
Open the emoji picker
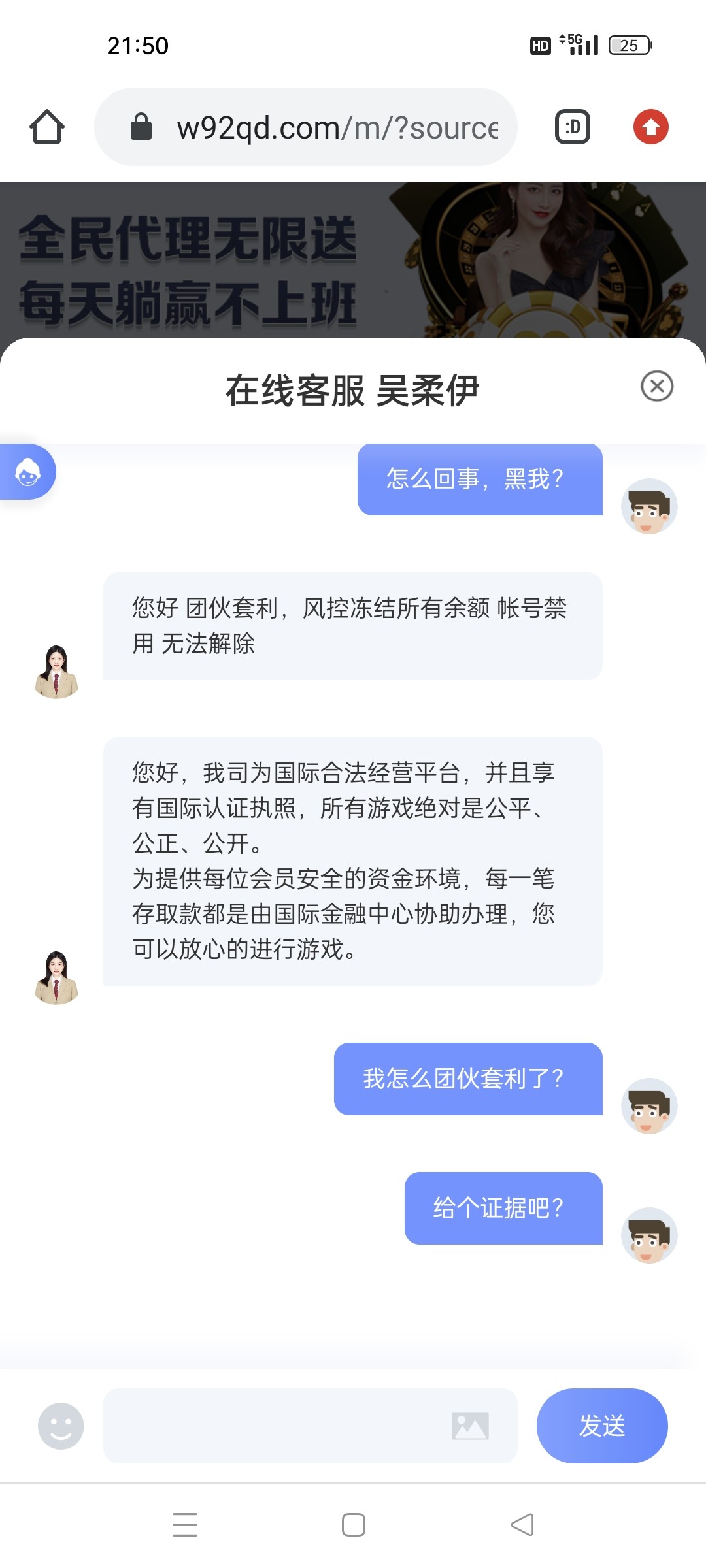pyautogui.click(x=61, y=1426)
